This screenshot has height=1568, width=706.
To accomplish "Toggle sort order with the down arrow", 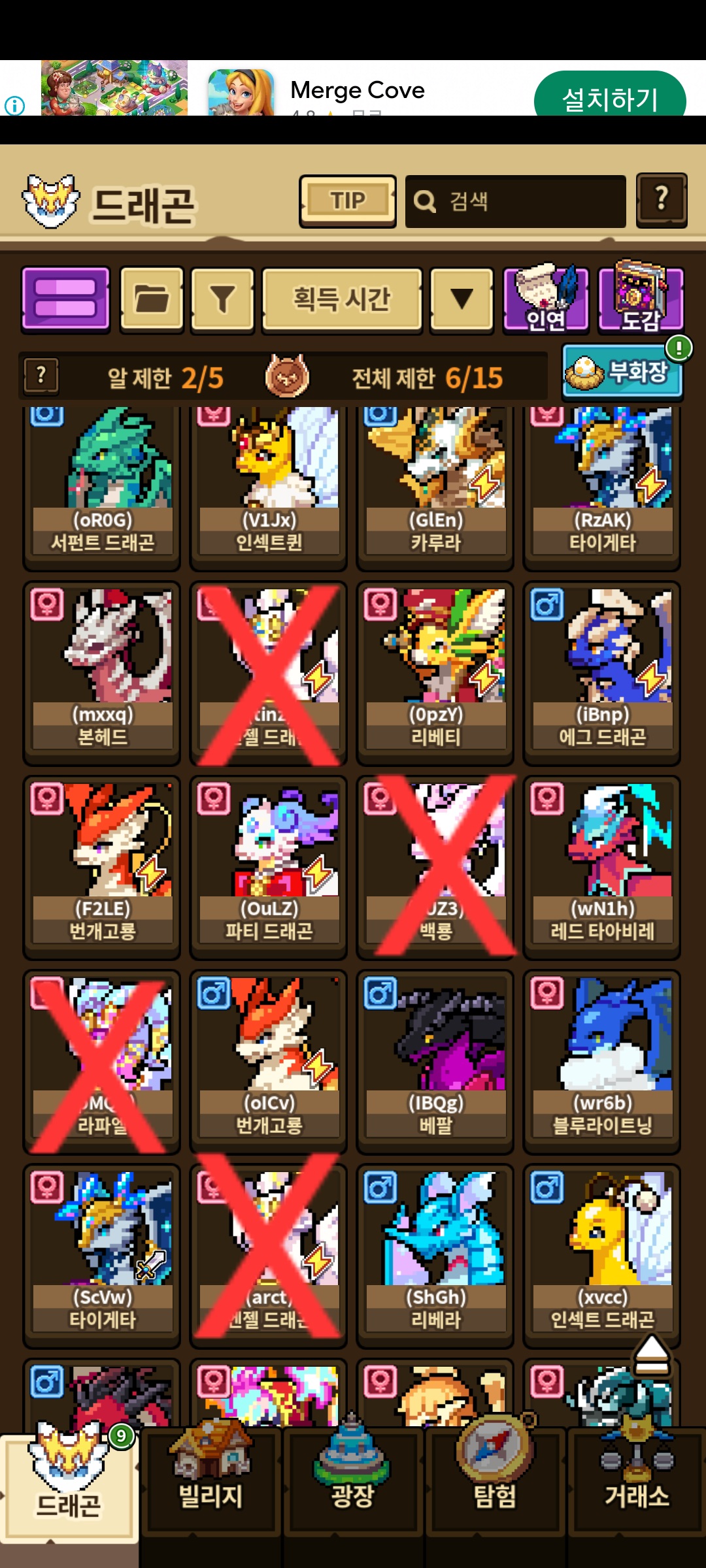I will coord(462,299).
